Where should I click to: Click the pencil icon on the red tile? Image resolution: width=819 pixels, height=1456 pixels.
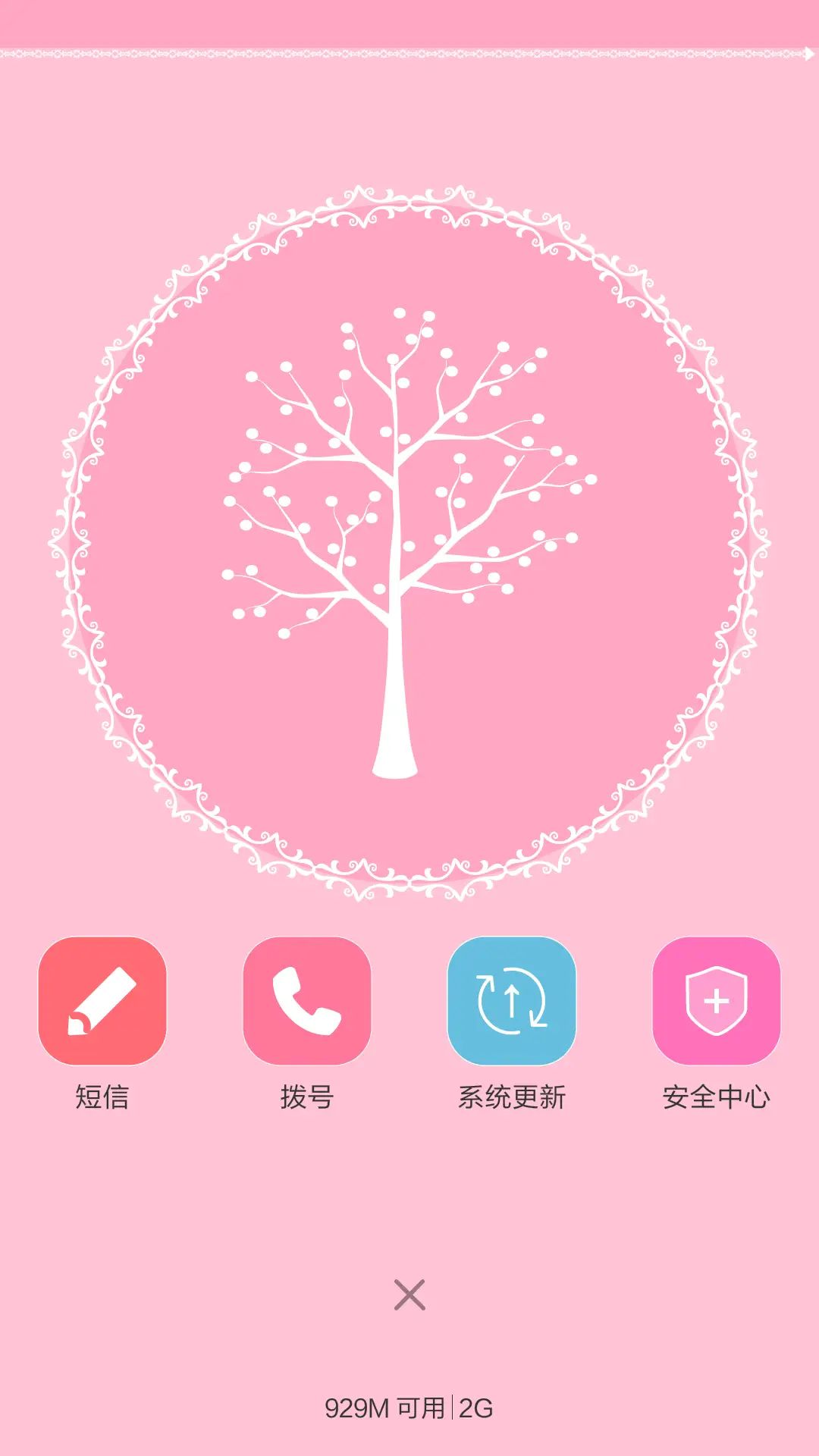point(102,999)
